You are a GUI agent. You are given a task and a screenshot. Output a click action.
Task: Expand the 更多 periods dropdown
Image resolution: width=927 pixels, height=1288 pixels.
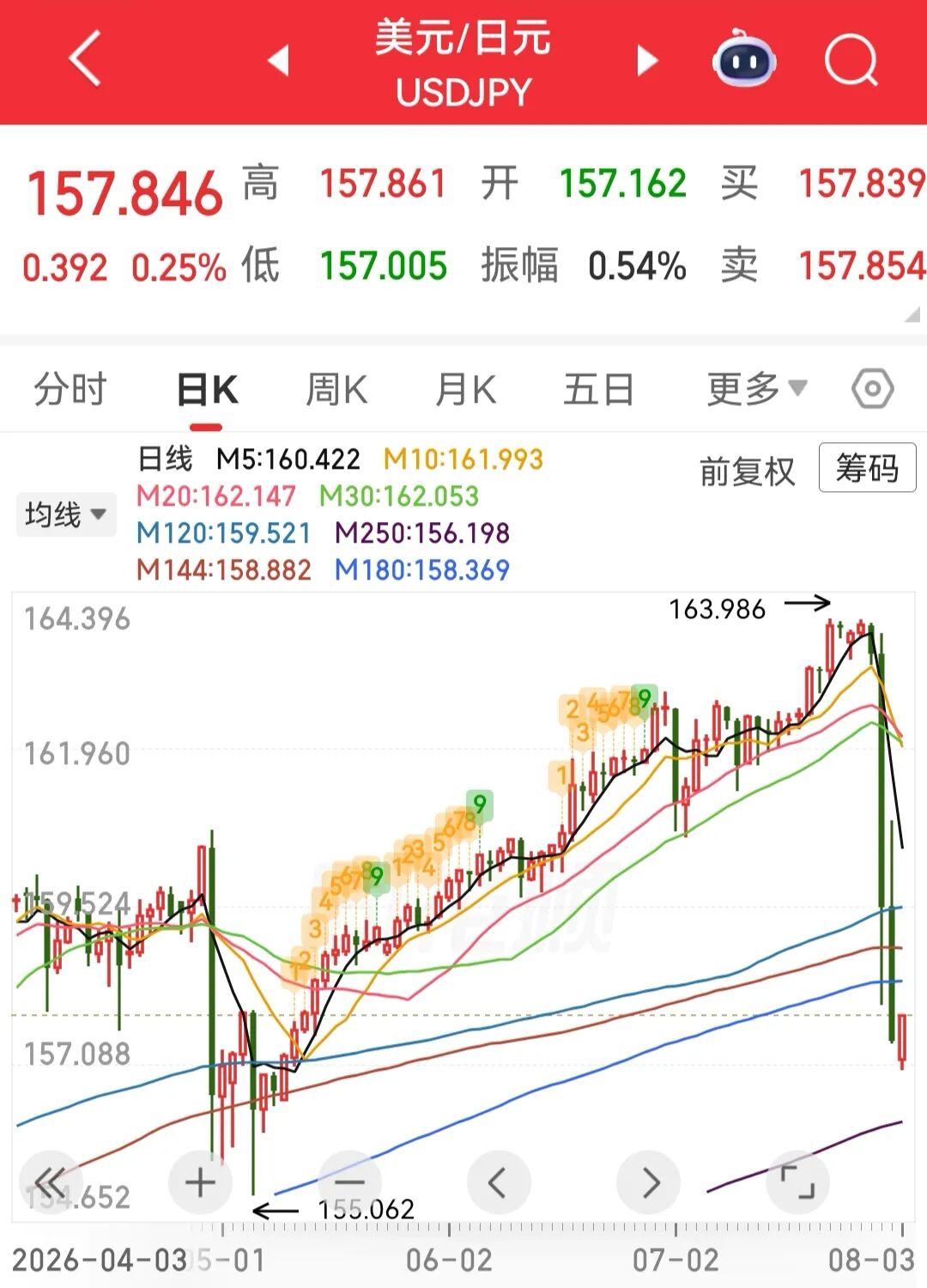(x=757, y=389)
